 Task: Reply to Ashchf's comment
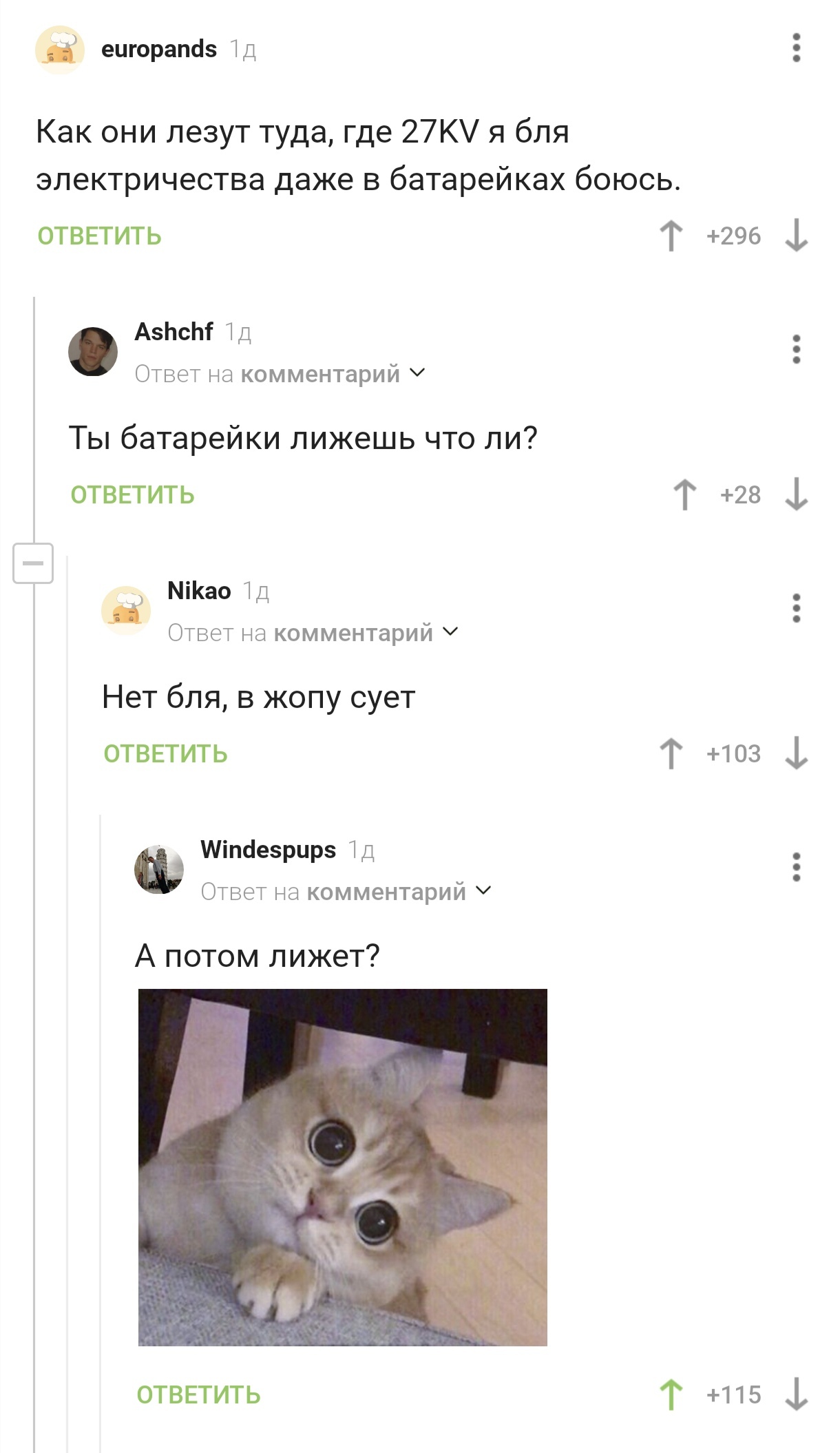(x=132, y=495)
